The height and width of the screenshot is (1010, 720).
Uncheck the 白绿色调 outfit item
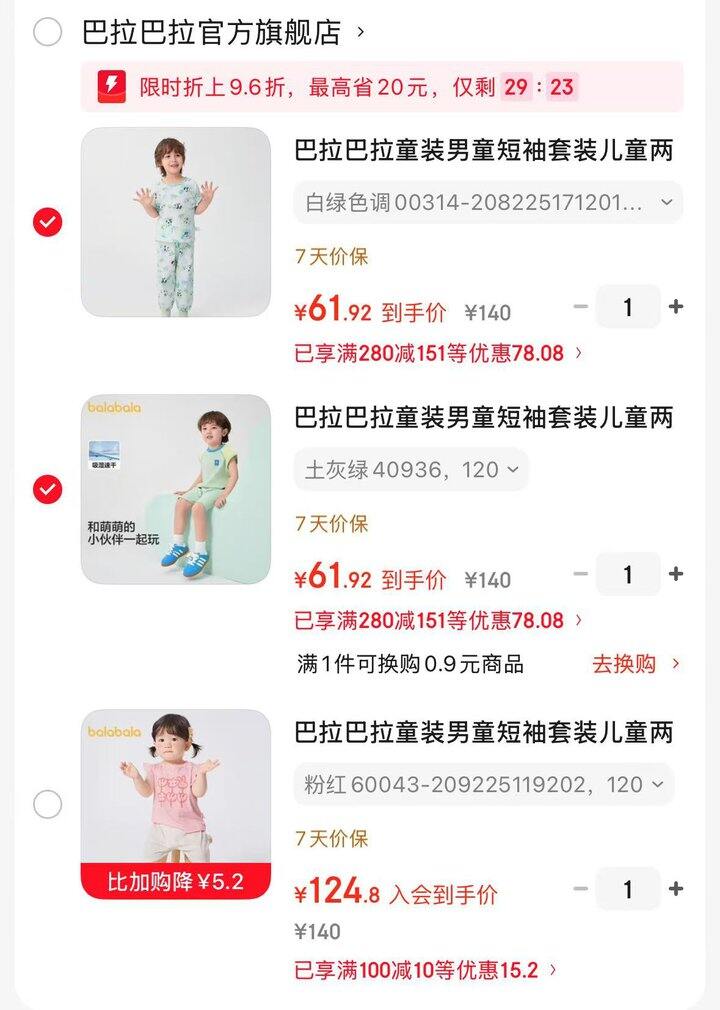click(47, 221)
